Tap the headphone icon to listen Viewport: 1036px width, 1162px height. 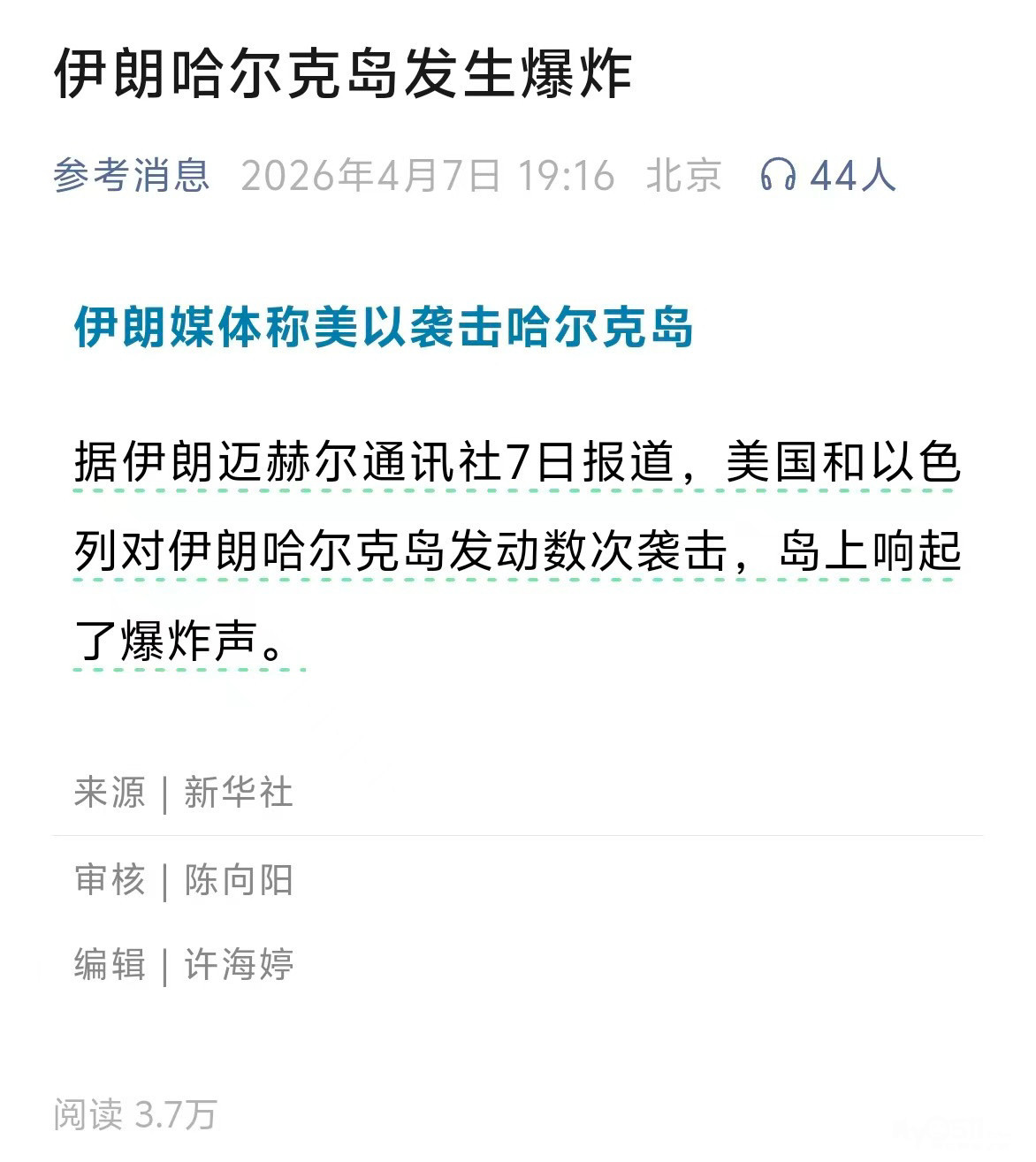click(778, 175)
